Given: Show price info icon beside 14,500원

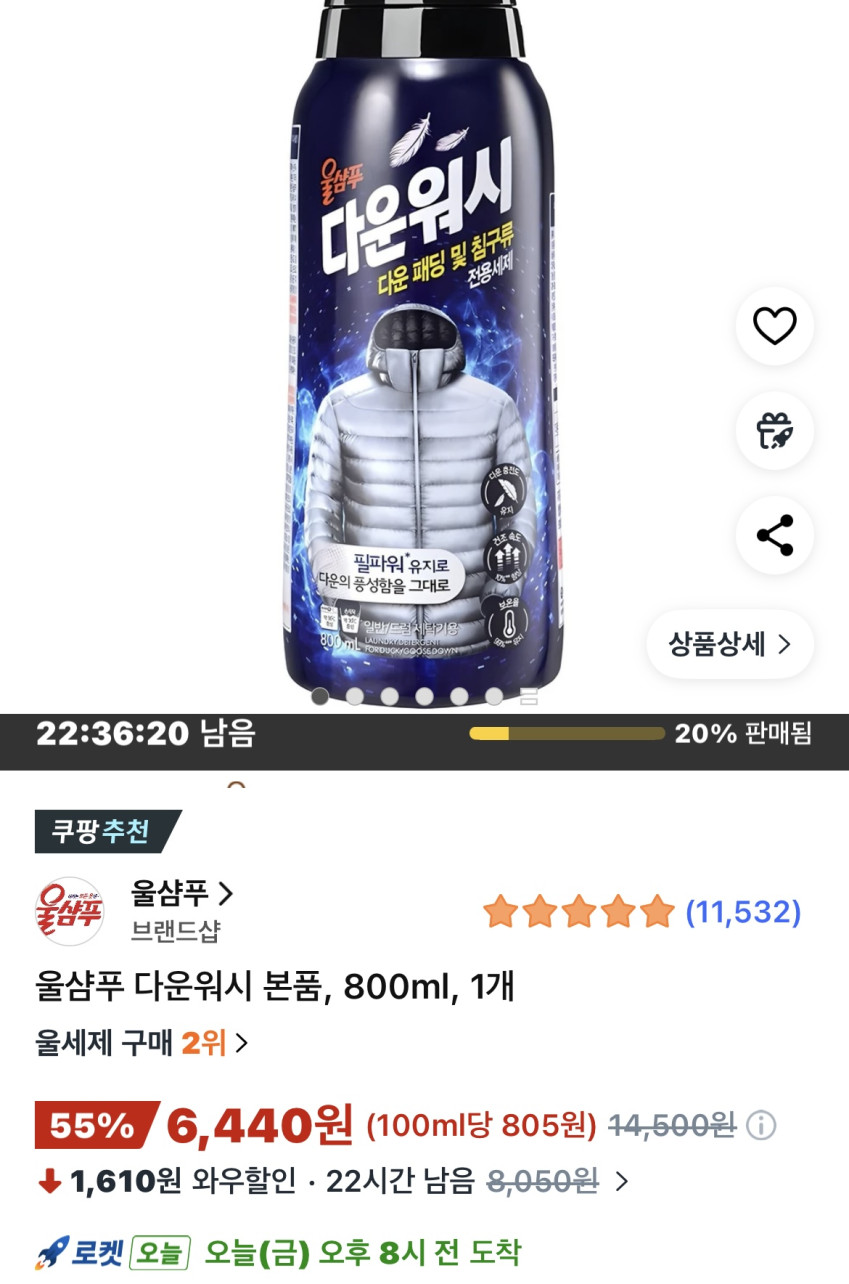Looking at the screenshot, I should [761, 1126].
